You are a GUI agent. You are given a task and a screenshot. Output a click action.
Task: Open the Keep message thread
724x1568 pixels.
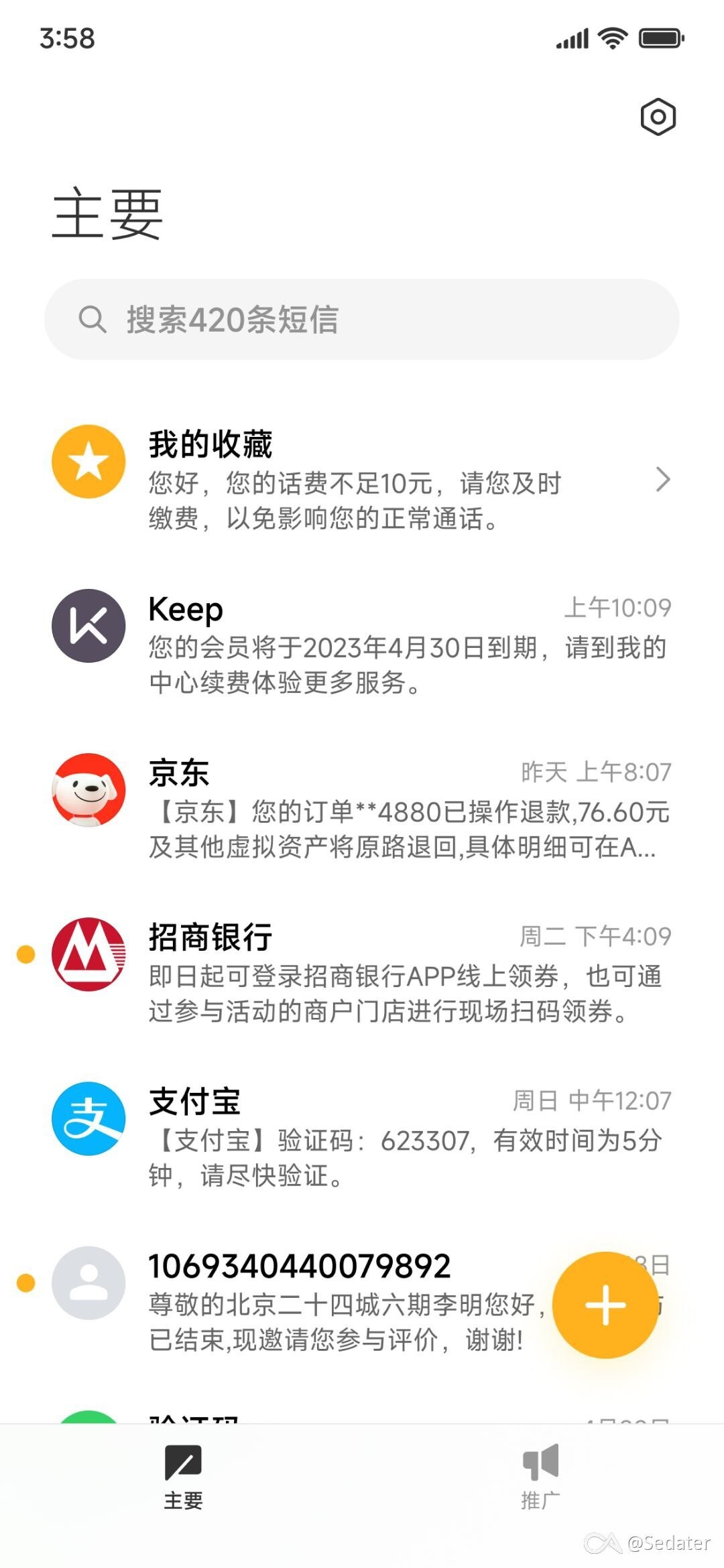click(362, 644)
